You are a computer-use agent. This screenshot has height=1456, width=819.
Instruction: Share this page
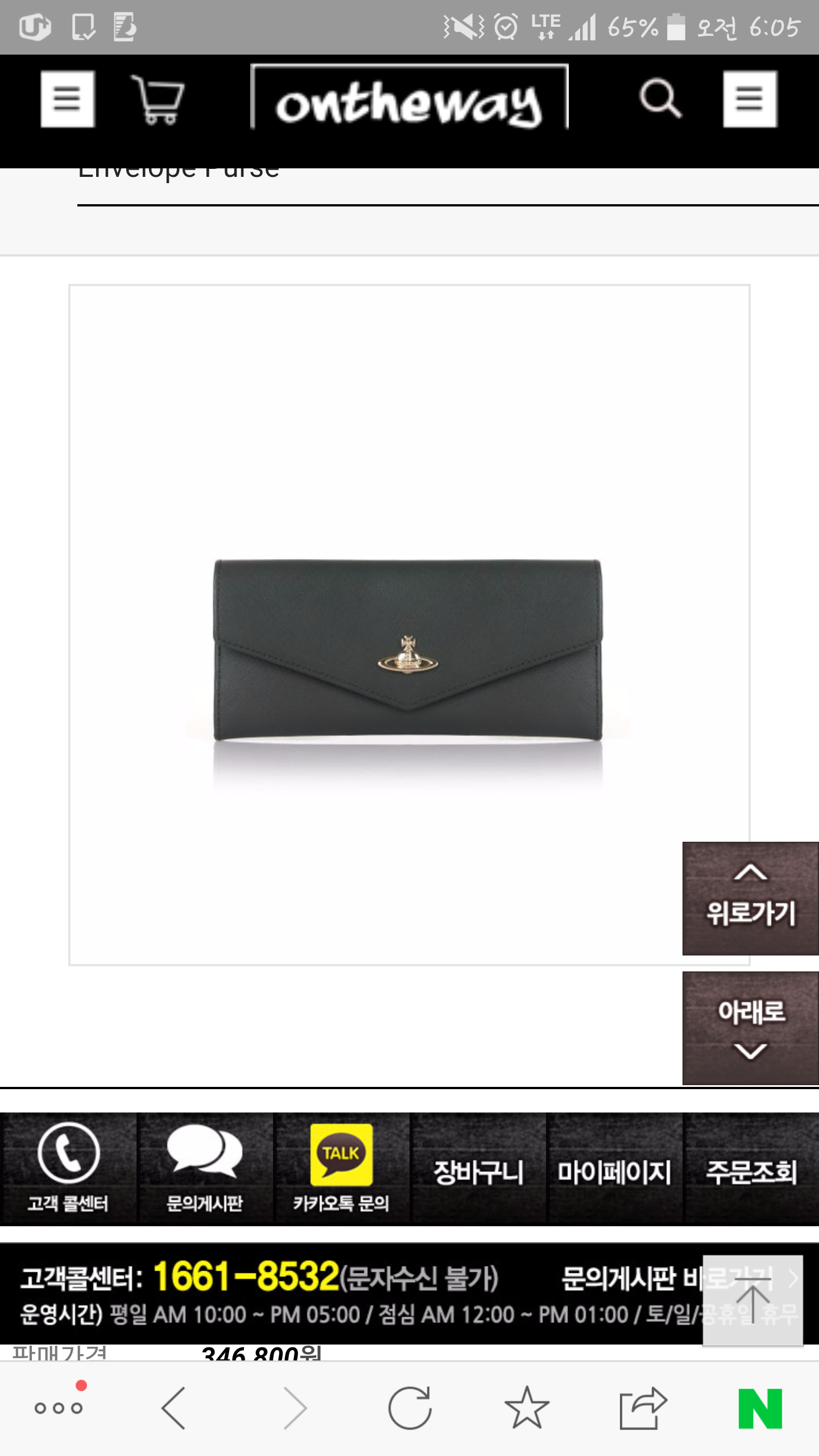[x=643, y=1408]
